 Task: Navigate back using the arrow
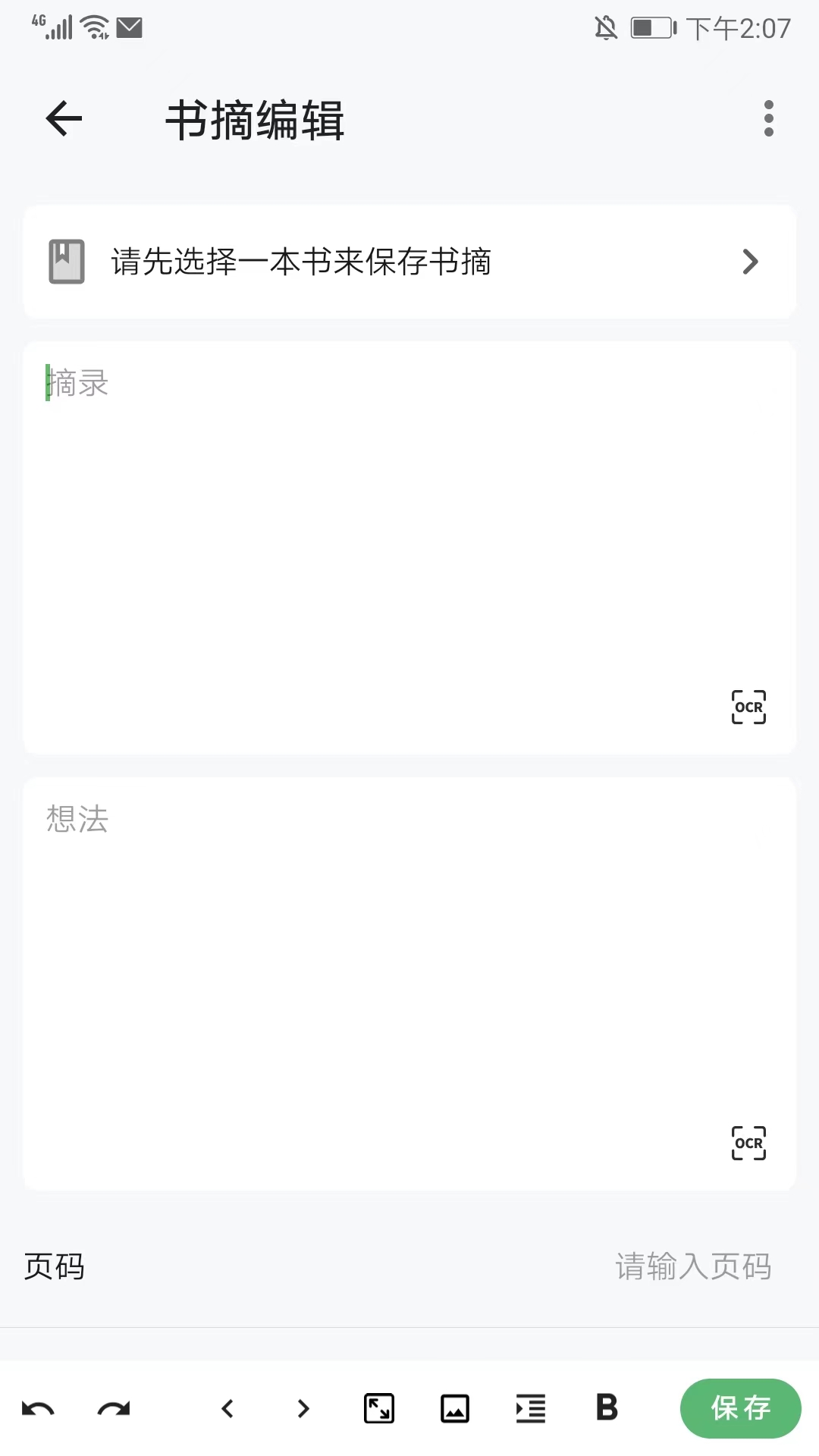tap(63, 119)
